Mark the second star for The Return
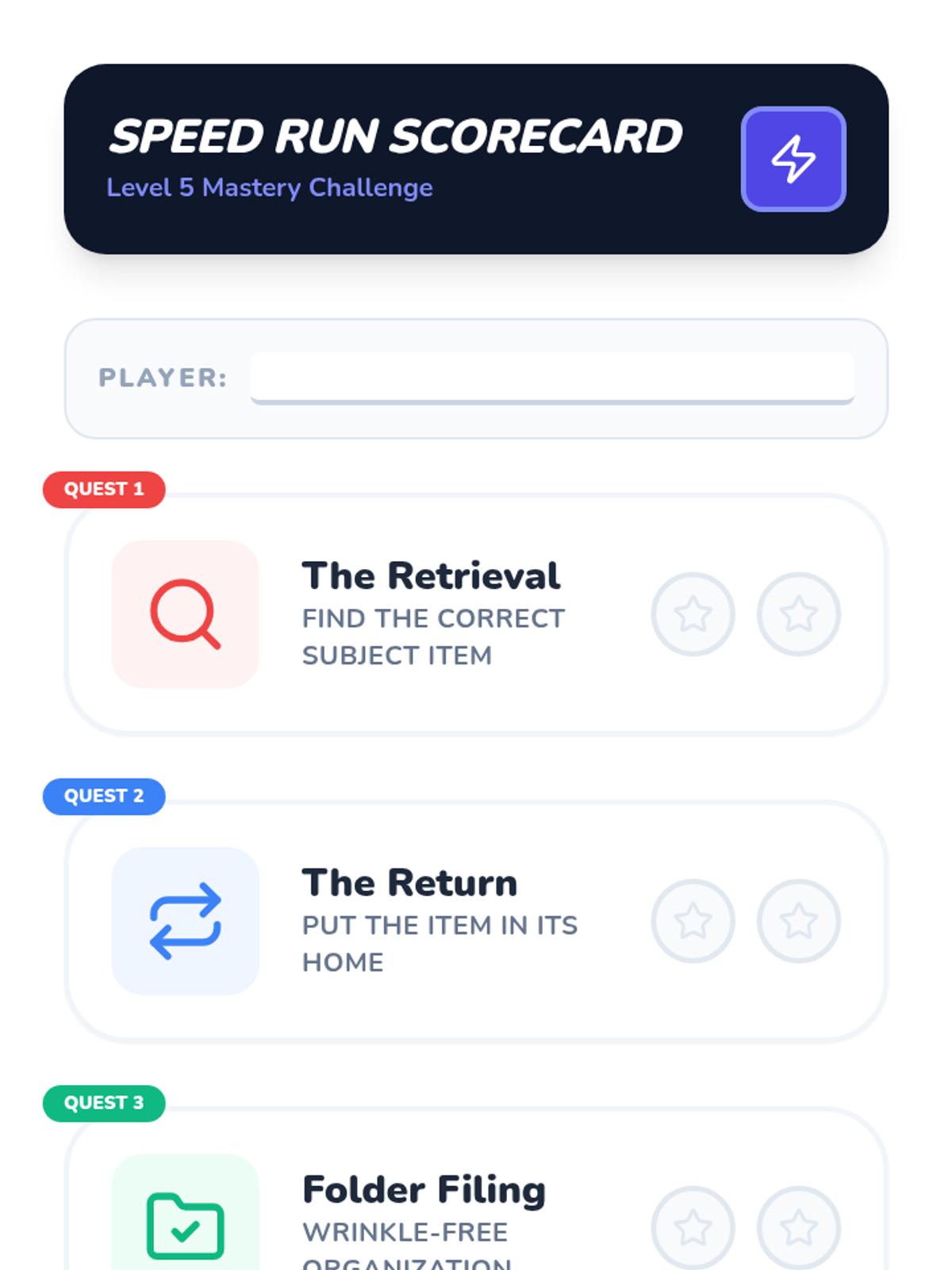Viewport: 952px width, 1270px height. point(799,921)
